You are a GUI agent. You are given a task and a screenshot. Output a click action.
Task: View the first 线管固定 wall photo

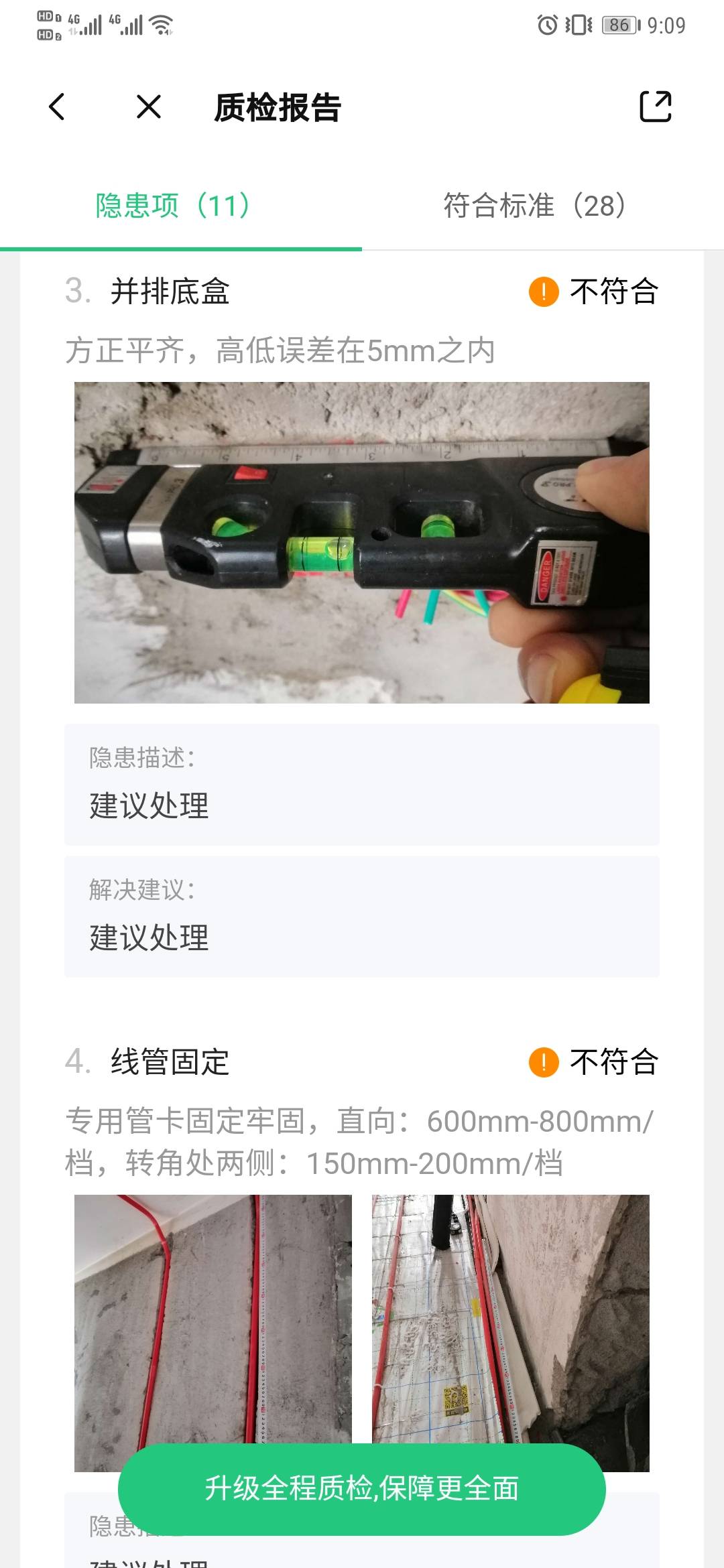click(213, 1313)
